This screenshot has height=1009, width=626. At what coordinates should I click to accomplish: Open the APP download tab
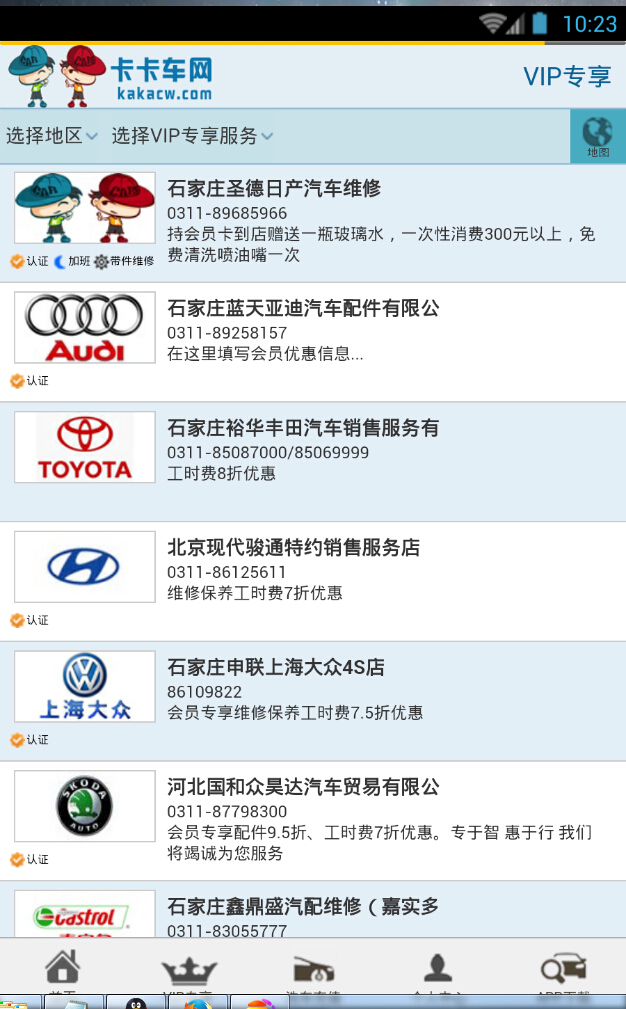(564, 971)
